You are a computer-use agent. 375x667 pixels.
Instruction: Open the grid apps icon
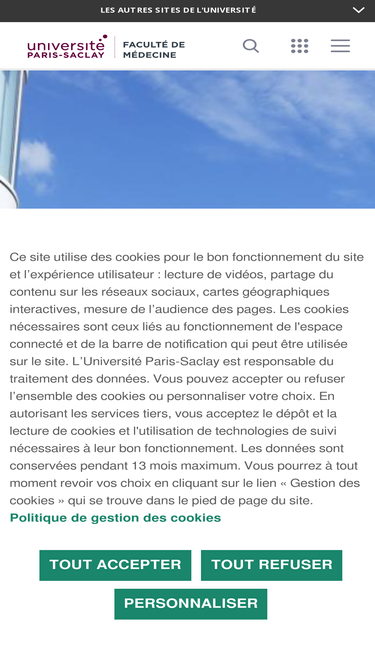pos(300,46)
